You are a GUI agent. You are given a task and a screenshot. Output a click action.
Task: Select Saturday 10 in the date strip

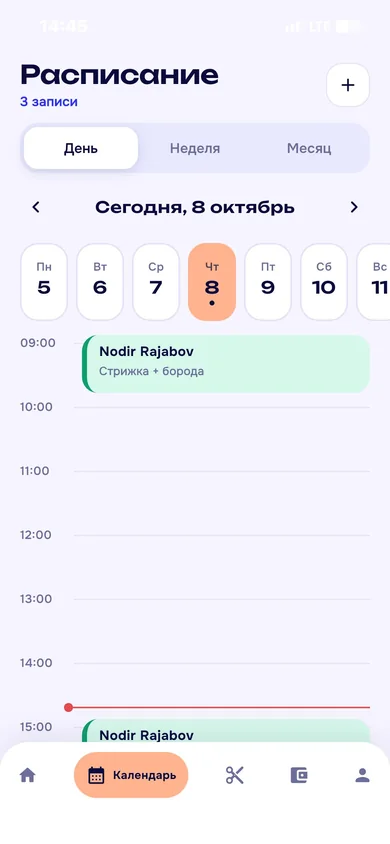[324, 282]
